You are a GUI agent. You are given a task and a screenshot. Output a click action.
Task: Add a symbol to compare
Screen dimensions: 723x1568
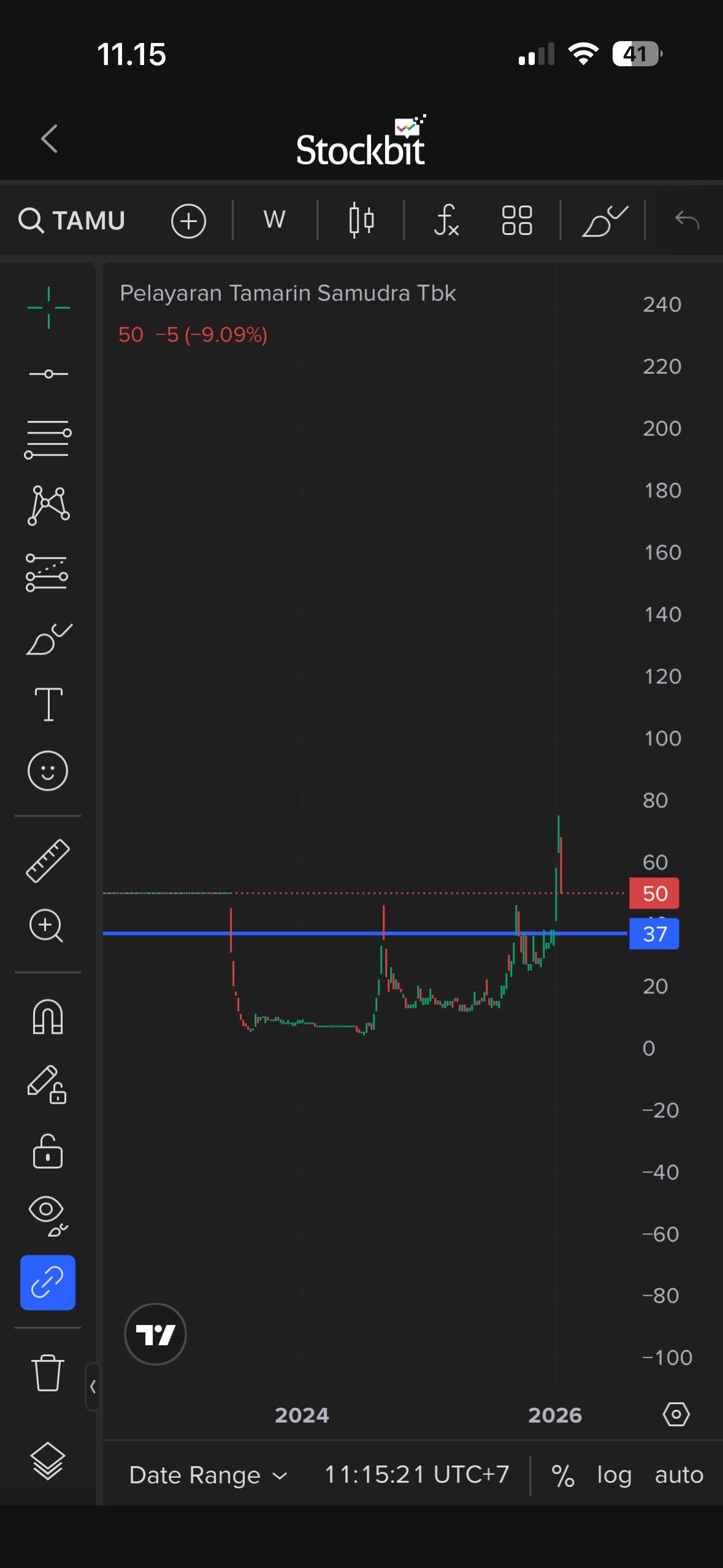coord(188,221)
